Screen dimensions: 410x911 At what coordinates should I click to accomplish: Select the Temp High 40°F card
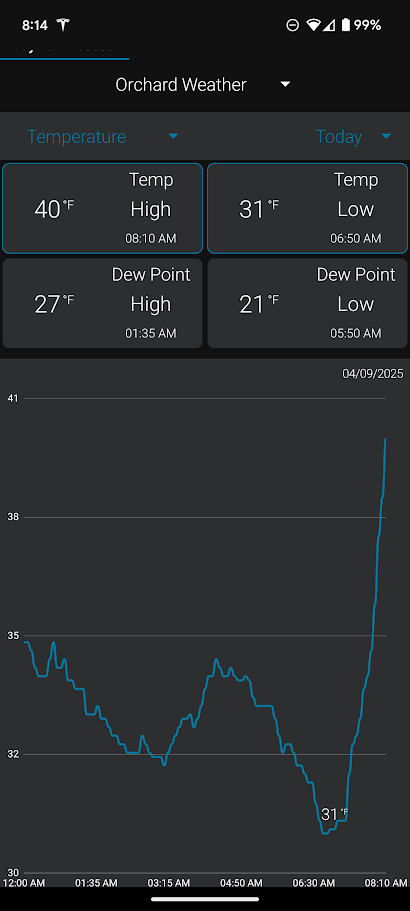coord(102,209)
